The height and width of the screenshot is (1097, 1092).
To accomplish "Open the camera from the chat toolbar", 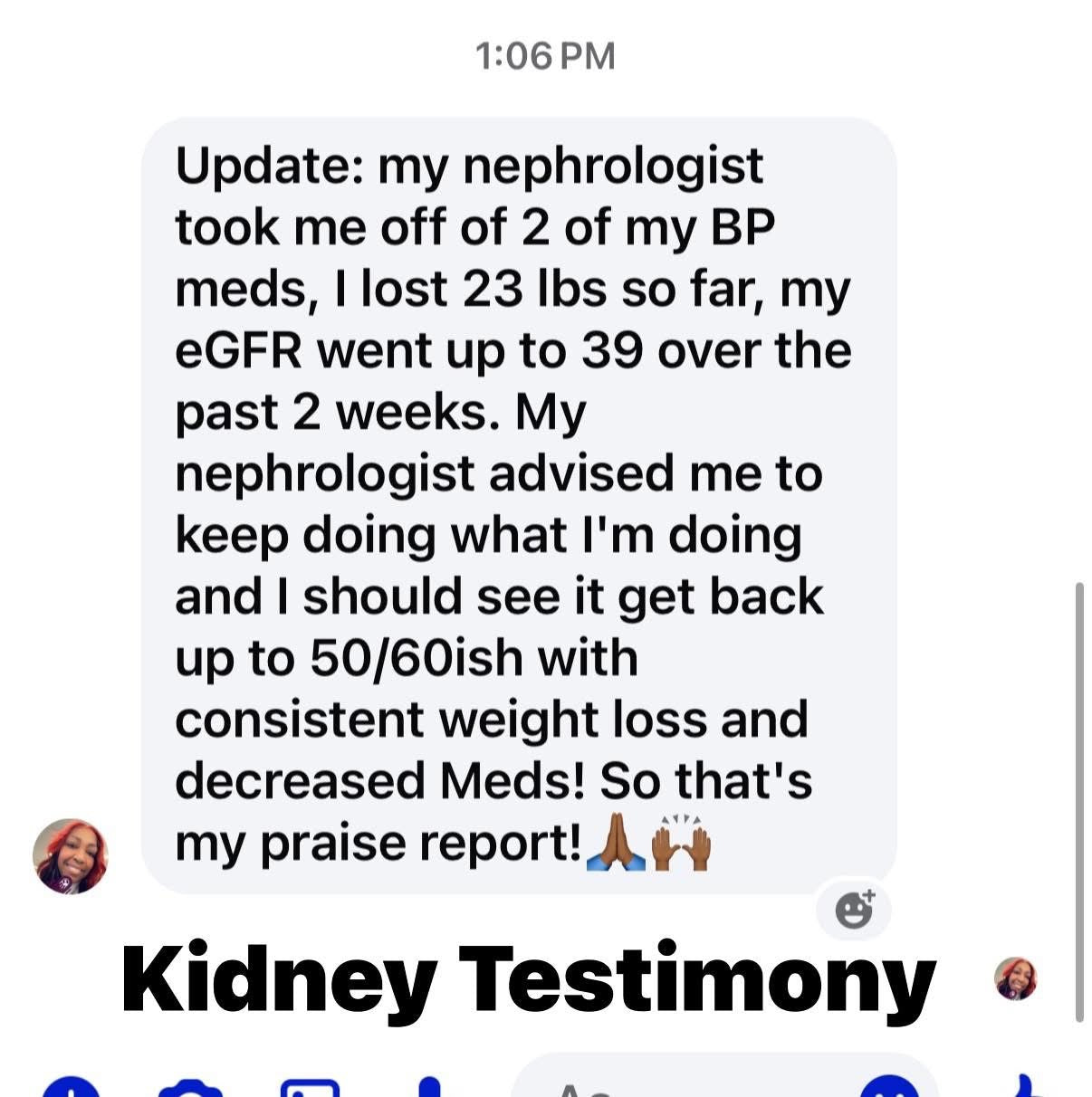I will [188, 1089].
